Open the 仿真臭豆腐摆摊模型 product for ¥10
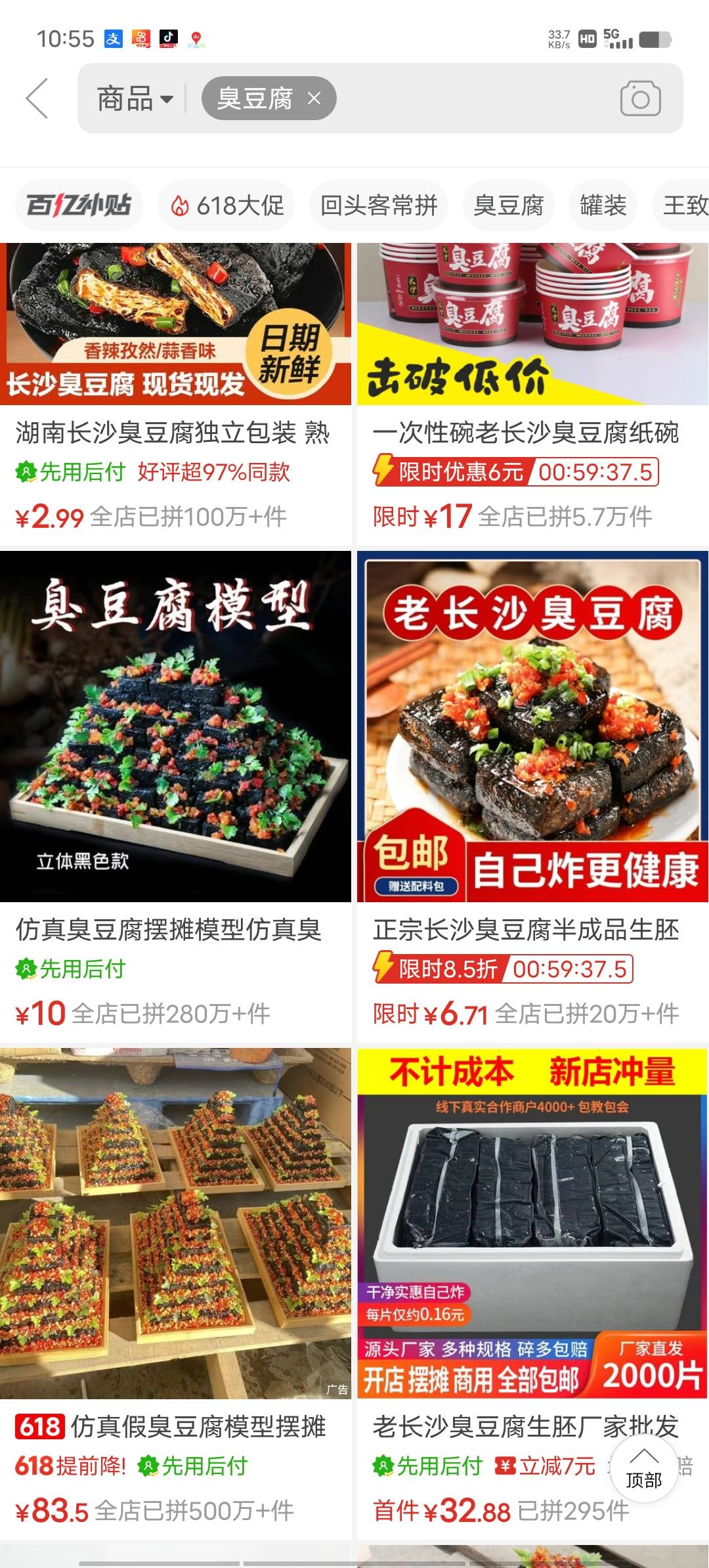Screen dimensions: 709x1568 click(175, 788)
